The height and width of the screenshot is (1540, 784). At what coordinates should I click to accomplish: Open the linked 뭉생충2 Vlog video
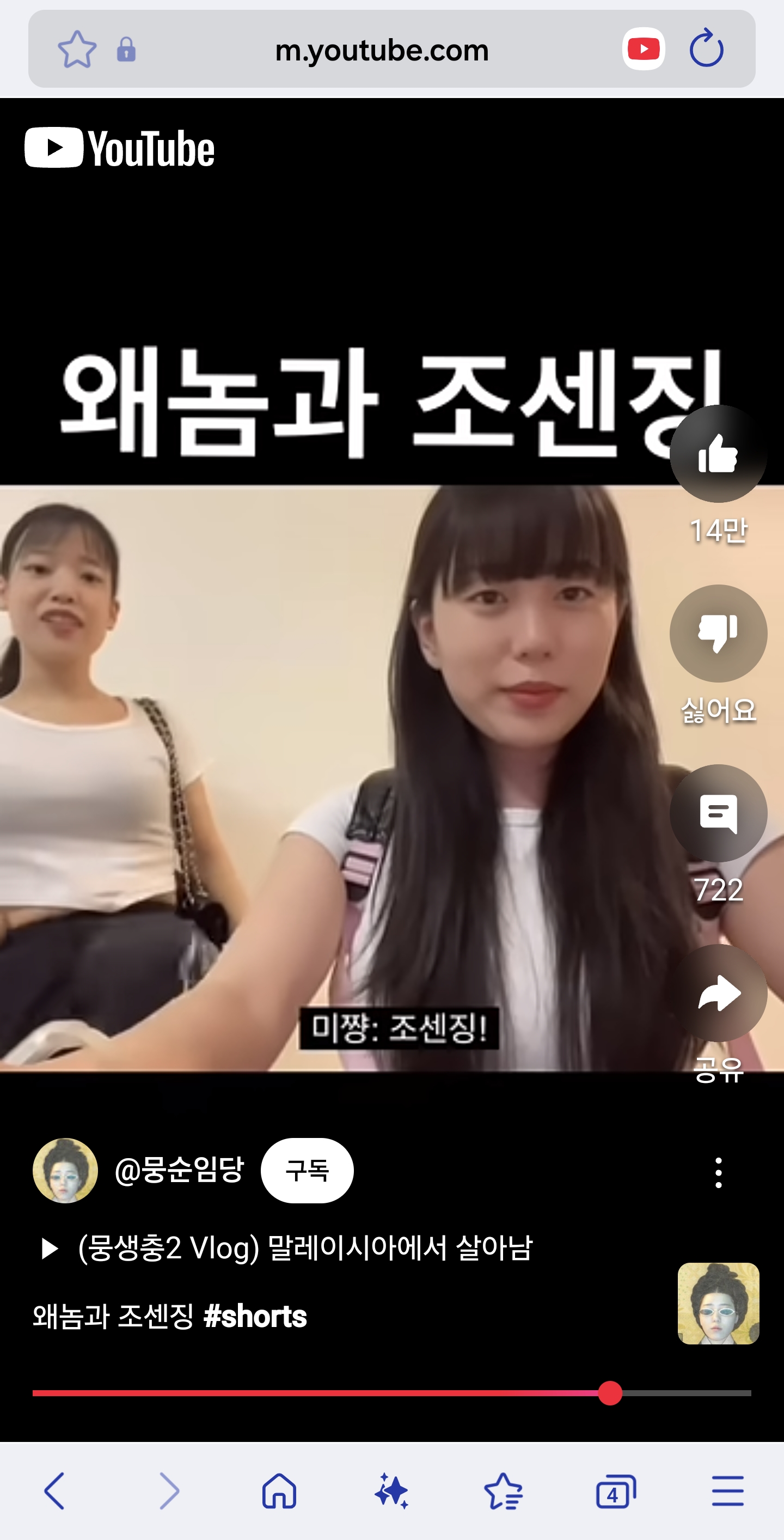(x=305, y=1248)
